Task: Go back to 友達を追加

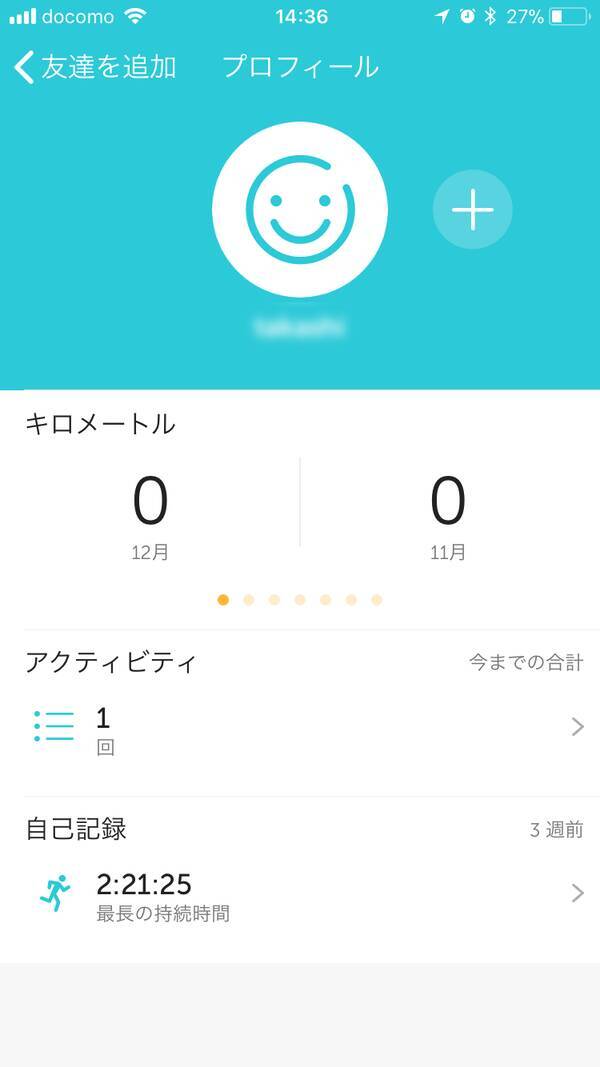Action: pyautogui.click(x=95, y=67)
